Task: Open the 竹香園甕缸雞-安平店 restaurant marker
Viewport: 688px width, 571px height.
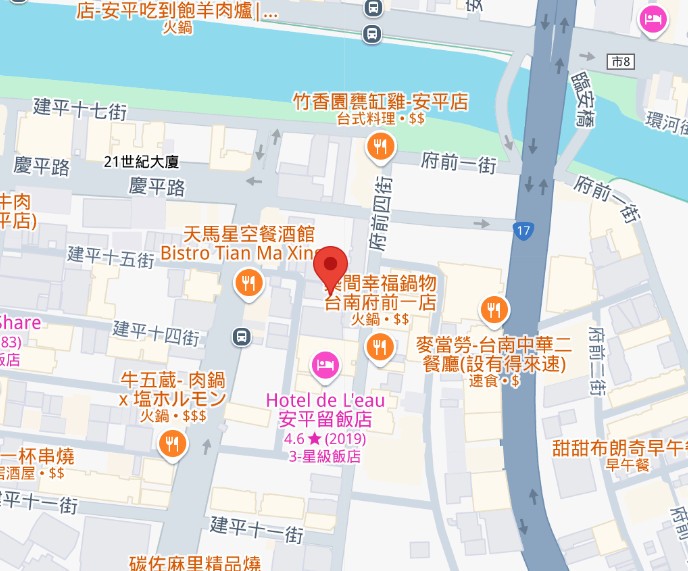Action: 380,148
